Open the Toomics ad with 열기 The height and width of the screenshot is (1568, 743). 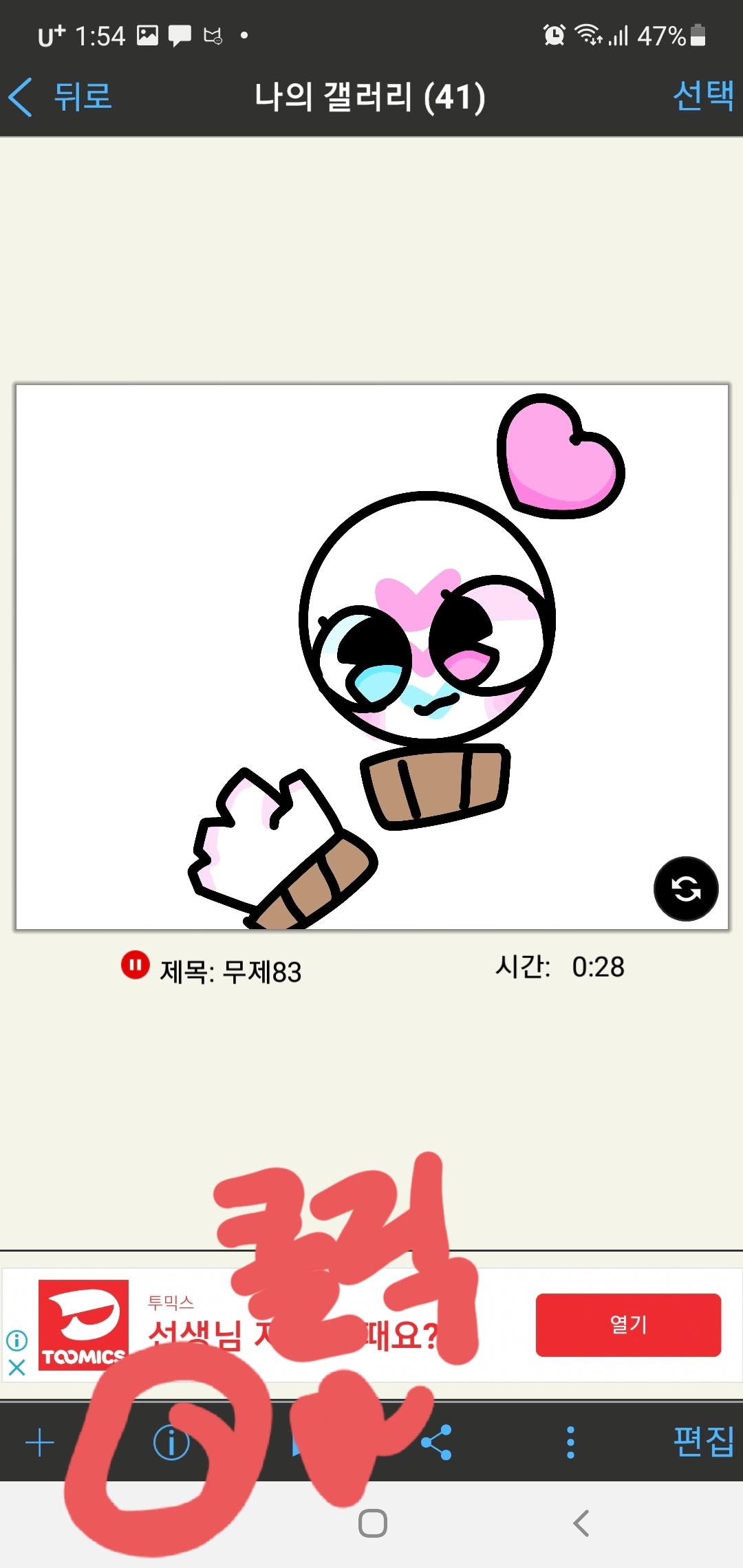627,1325
